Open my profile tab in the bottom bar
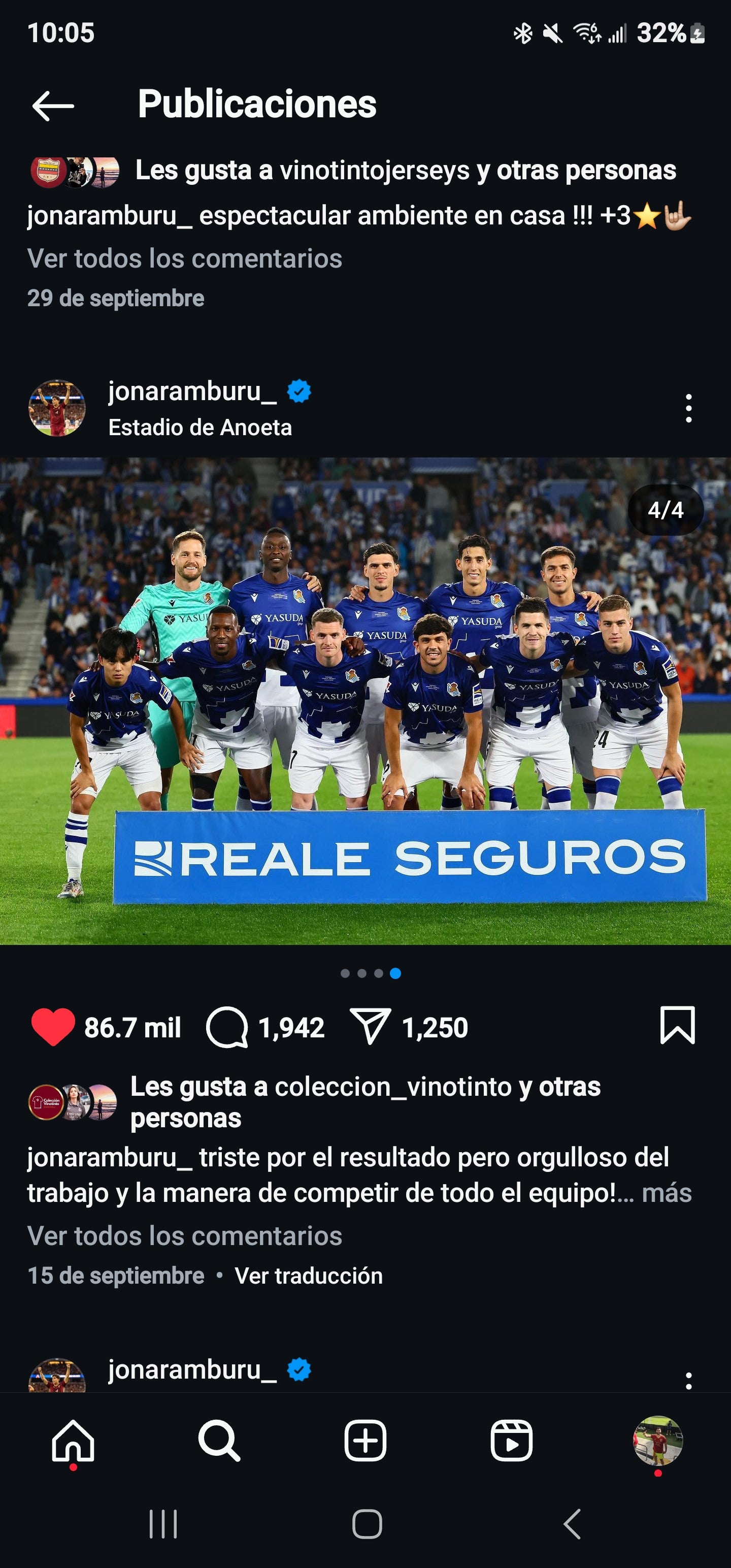 [657, 1441]
